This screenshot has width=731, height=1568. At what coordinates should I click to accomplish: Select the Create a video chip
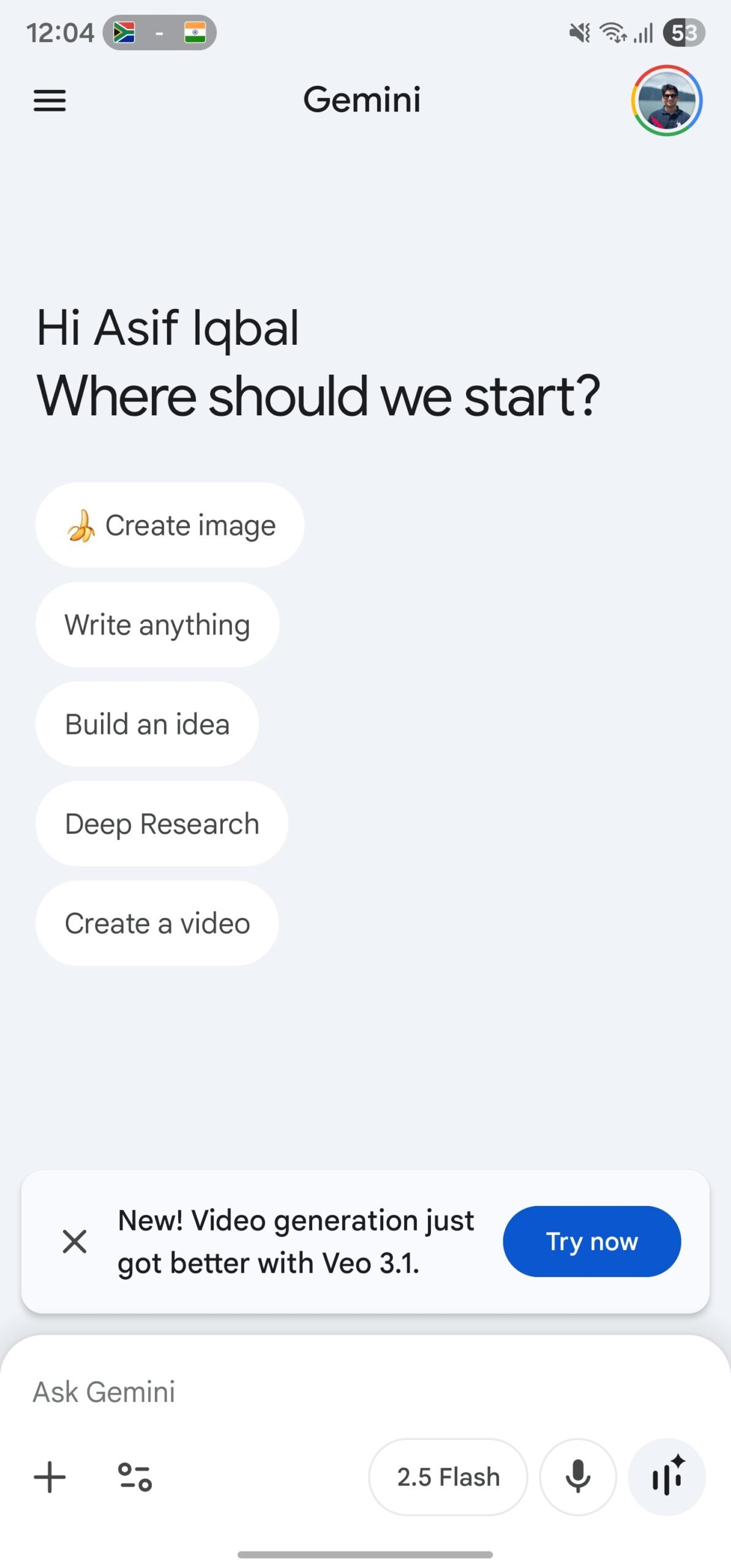[157, 923]
